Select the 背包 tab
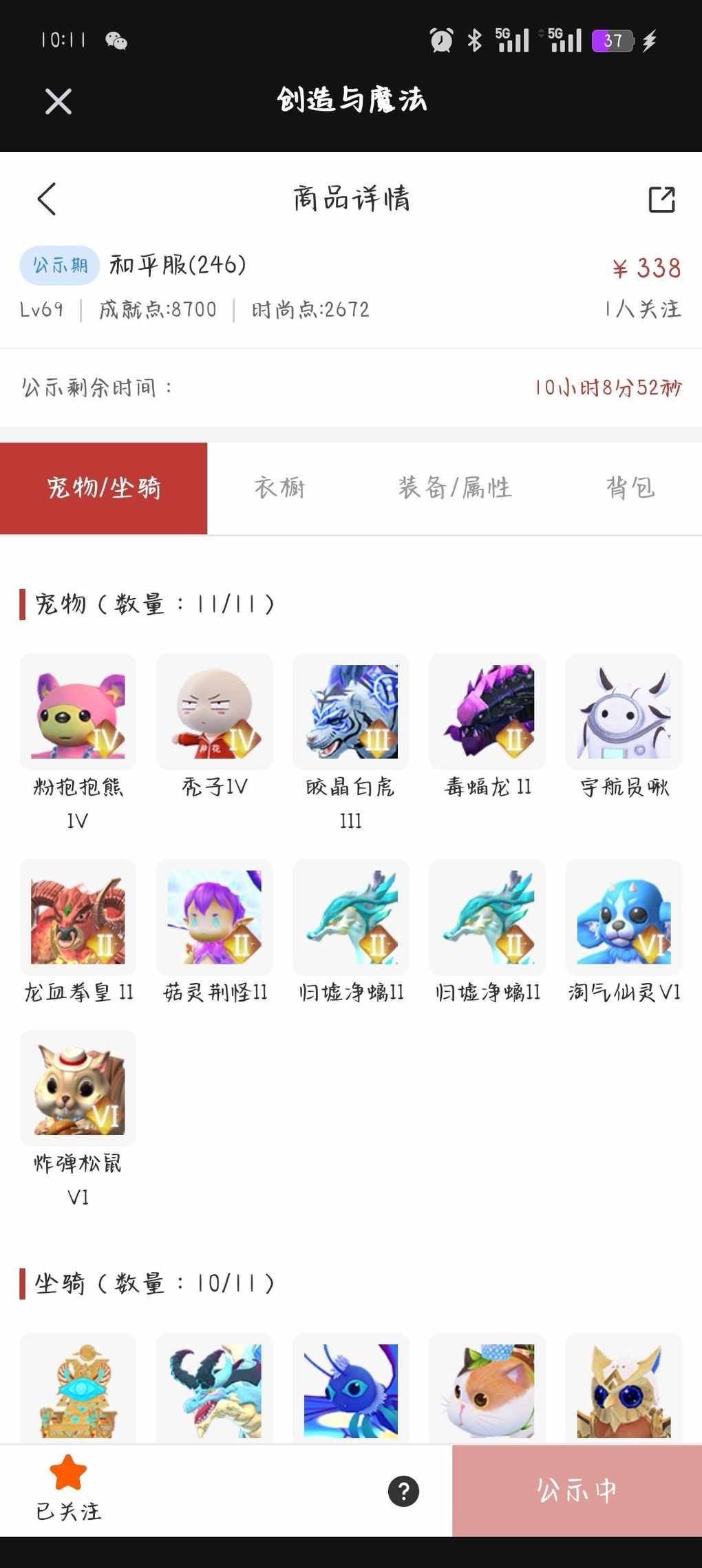The width and height of the screenshot is (702, 1568). pos(630,488)
